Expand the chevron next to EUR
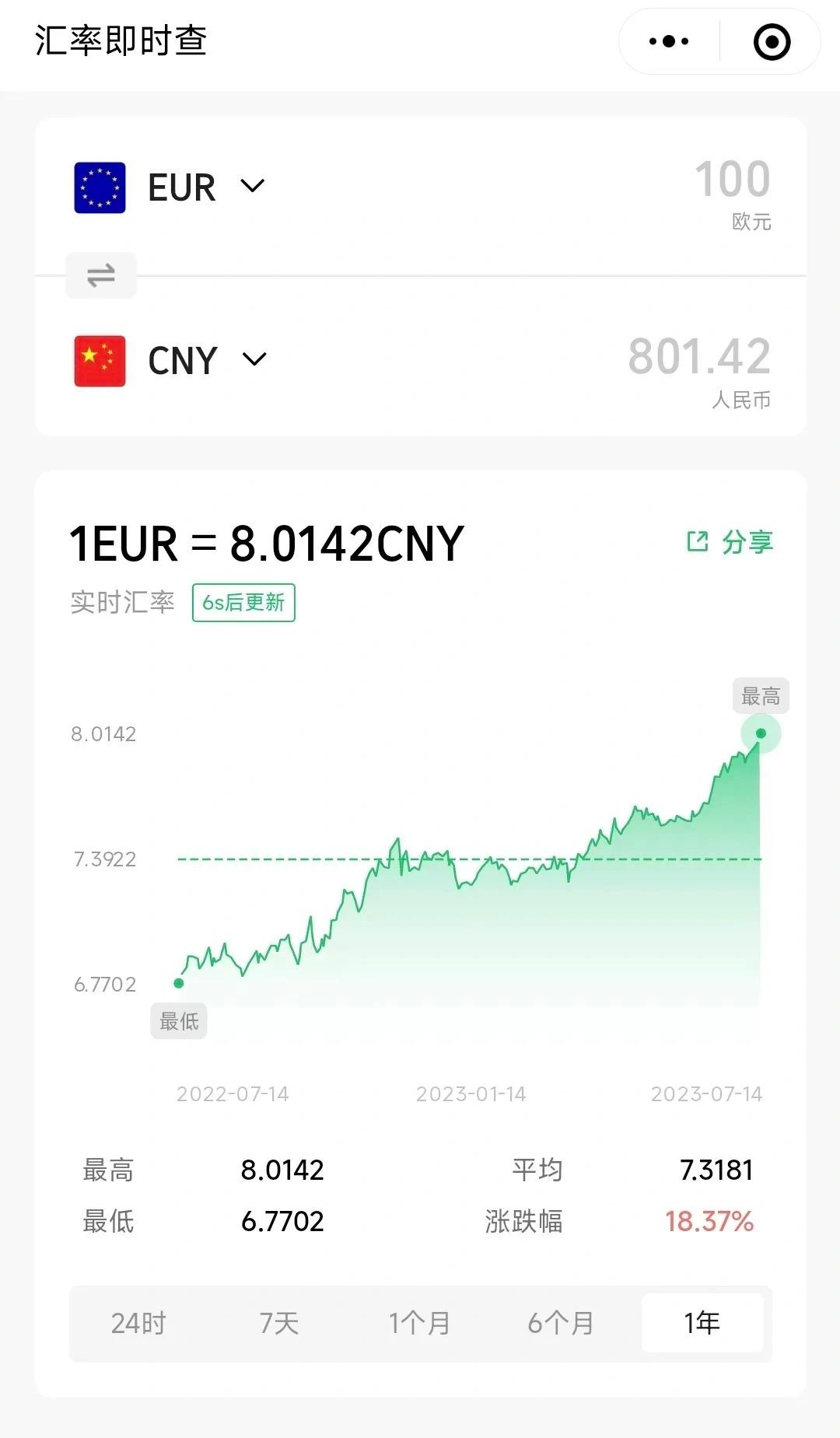 tap(252, 187)
